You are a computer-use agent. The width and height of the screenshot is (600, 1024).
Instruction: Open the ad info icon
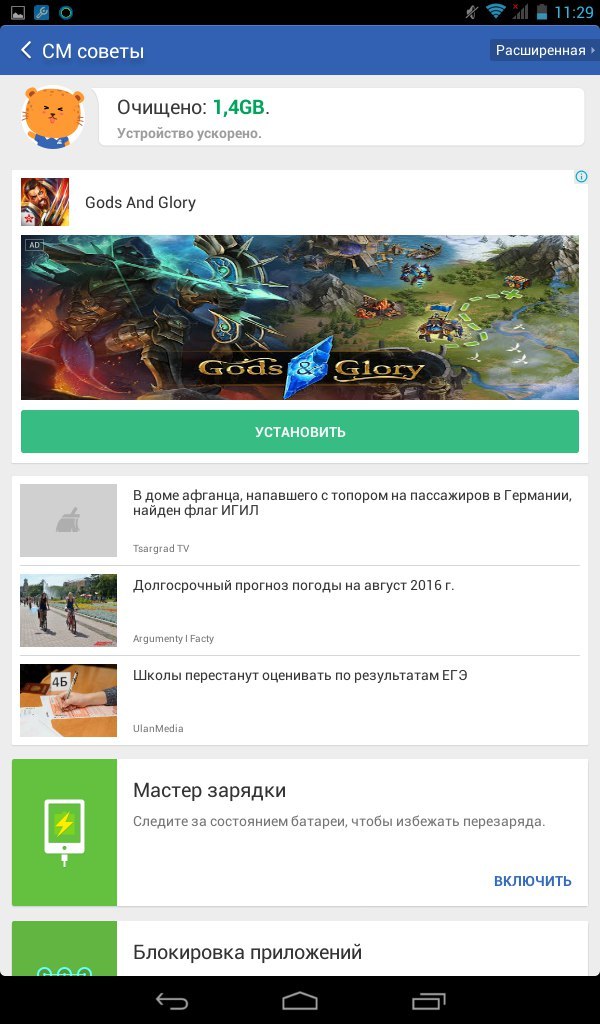[580, 177]
